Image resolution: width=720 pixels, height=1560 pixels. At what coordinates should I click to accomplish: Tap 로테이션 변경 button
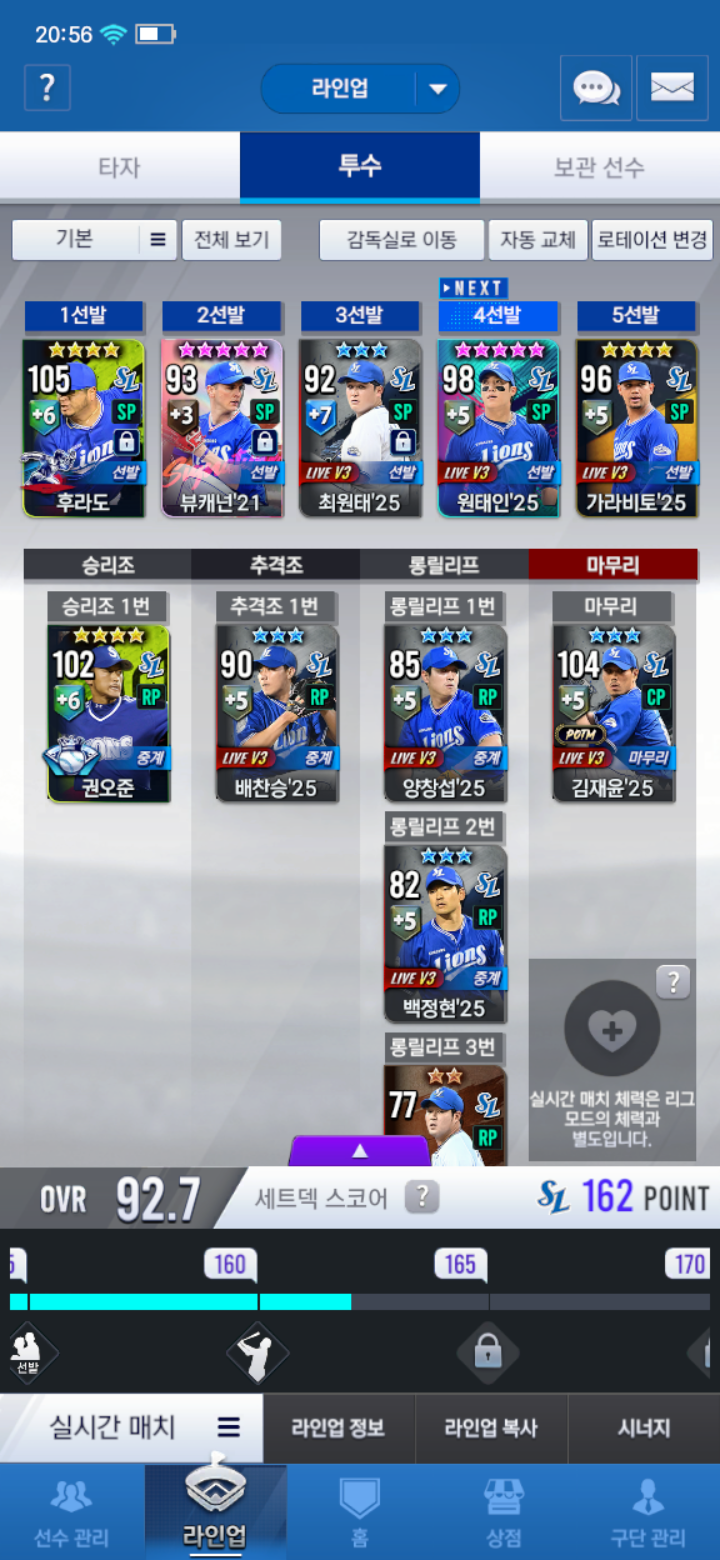pyautogui.click(x=652, y=240)
